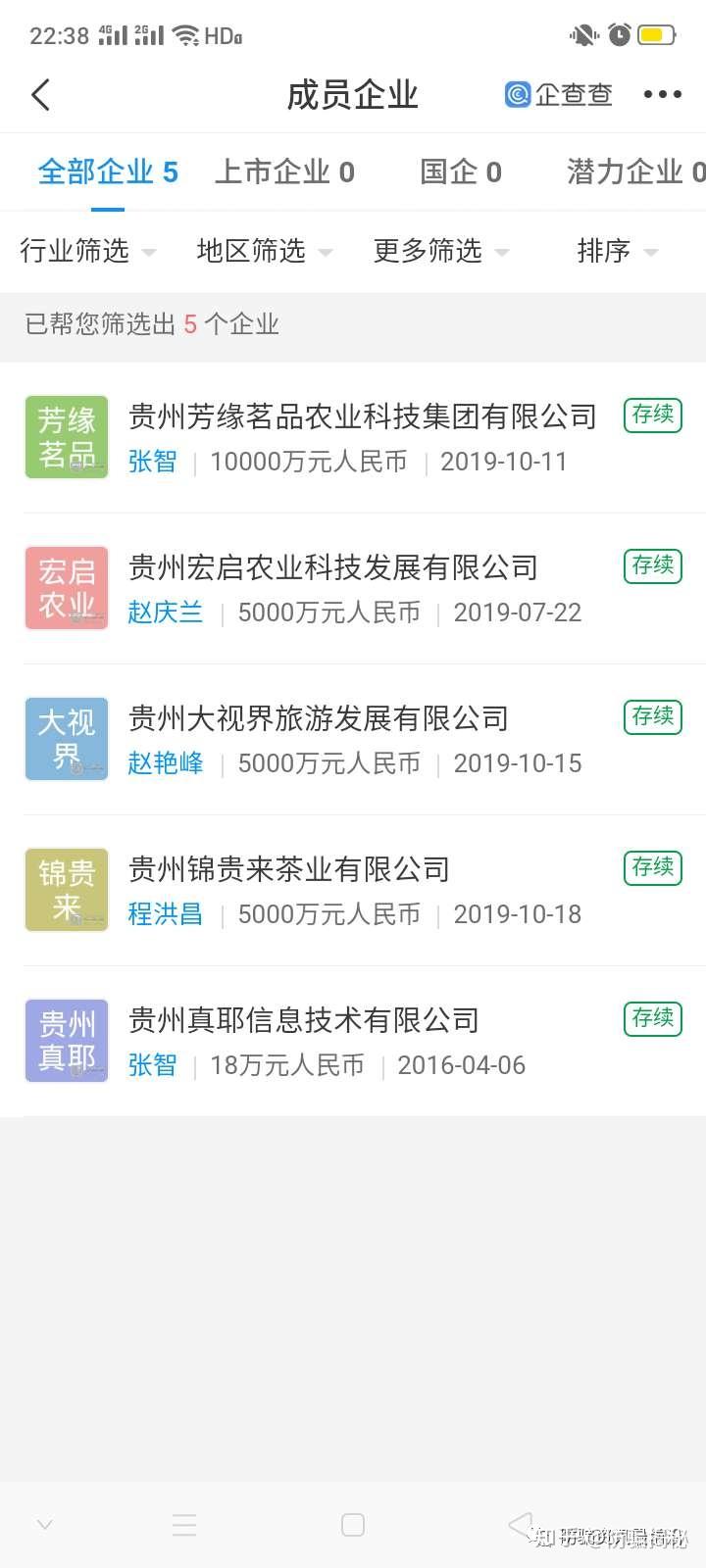Tap the back arrow to return
The width and height of the screenshot is (706, 1568).
(39, 94)
